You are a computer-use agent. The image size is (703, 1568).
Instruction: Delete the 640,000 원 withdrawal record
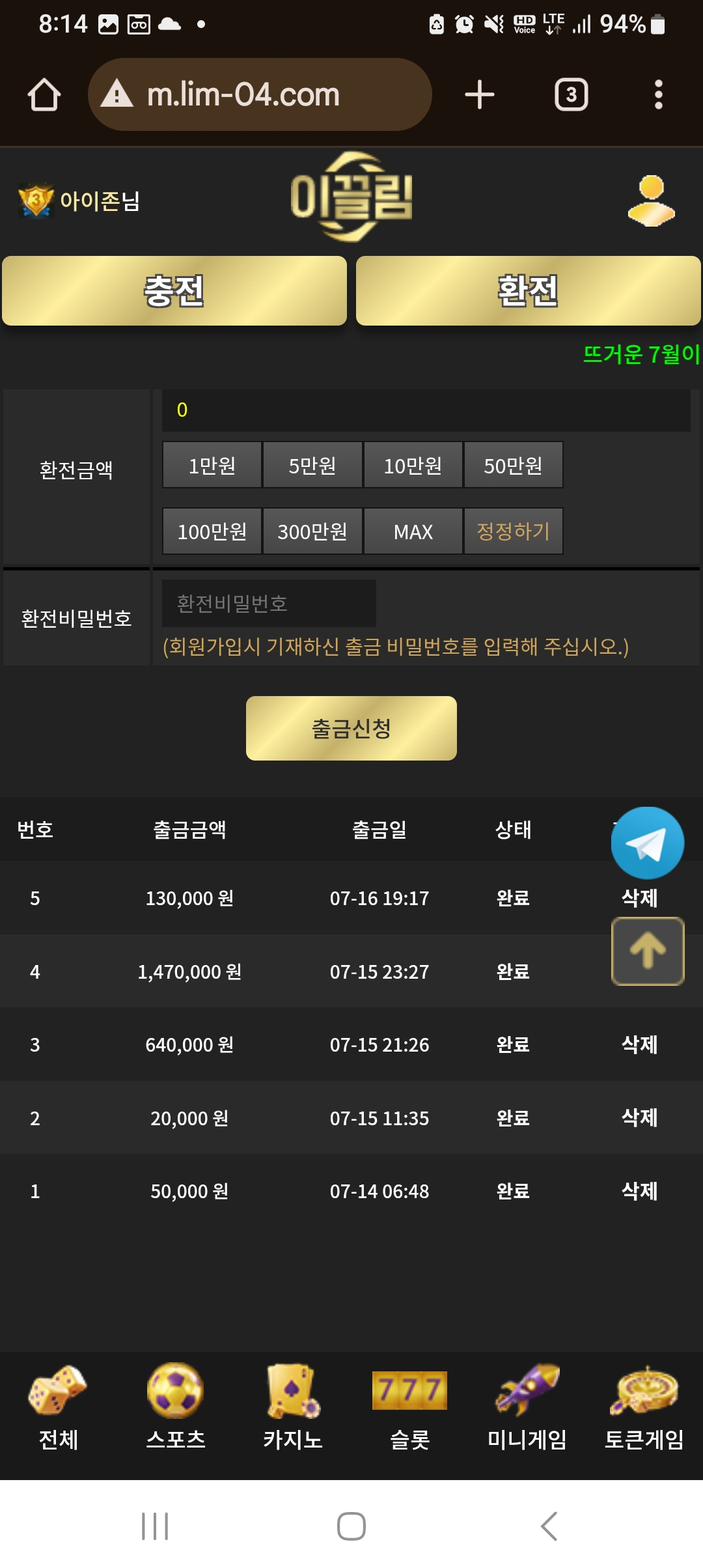coord(640,1044)
